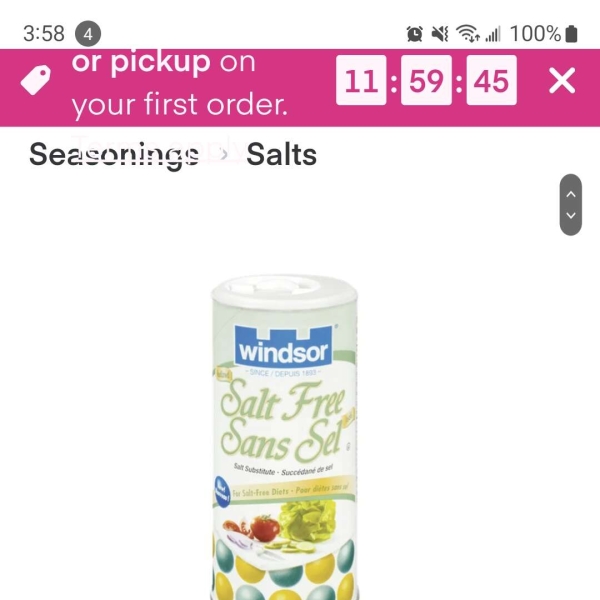Image resolution: width=600 pixels, height=600 pixels.
Task: Open the Seasonings breadcrumb category
Action: tap(114, 155)
